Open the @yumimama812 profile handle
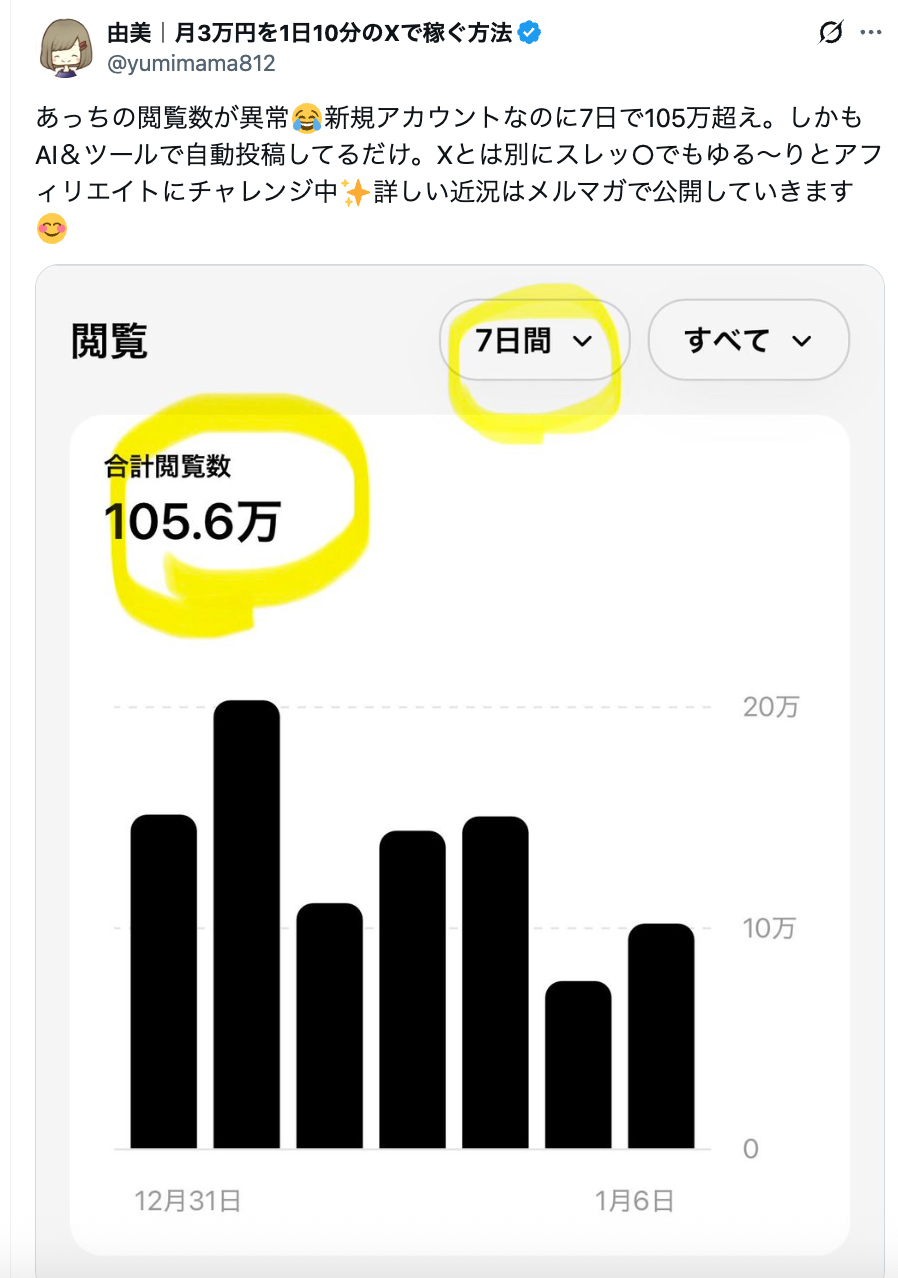The height and width of the screenshot is (1278, 898). (190, 63)
